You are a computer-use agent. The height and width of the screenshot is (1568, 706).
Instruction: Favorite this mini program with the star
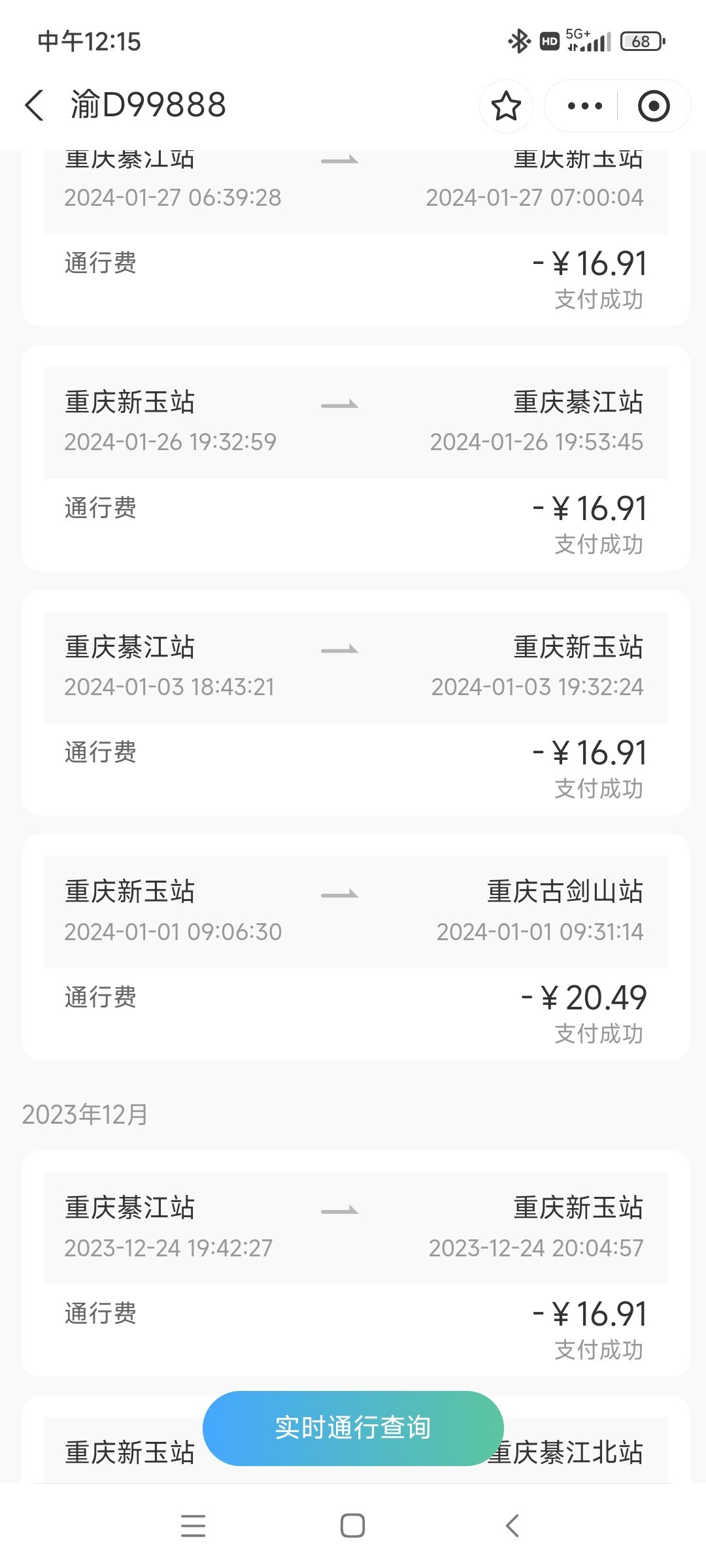[x=506, y=106]
